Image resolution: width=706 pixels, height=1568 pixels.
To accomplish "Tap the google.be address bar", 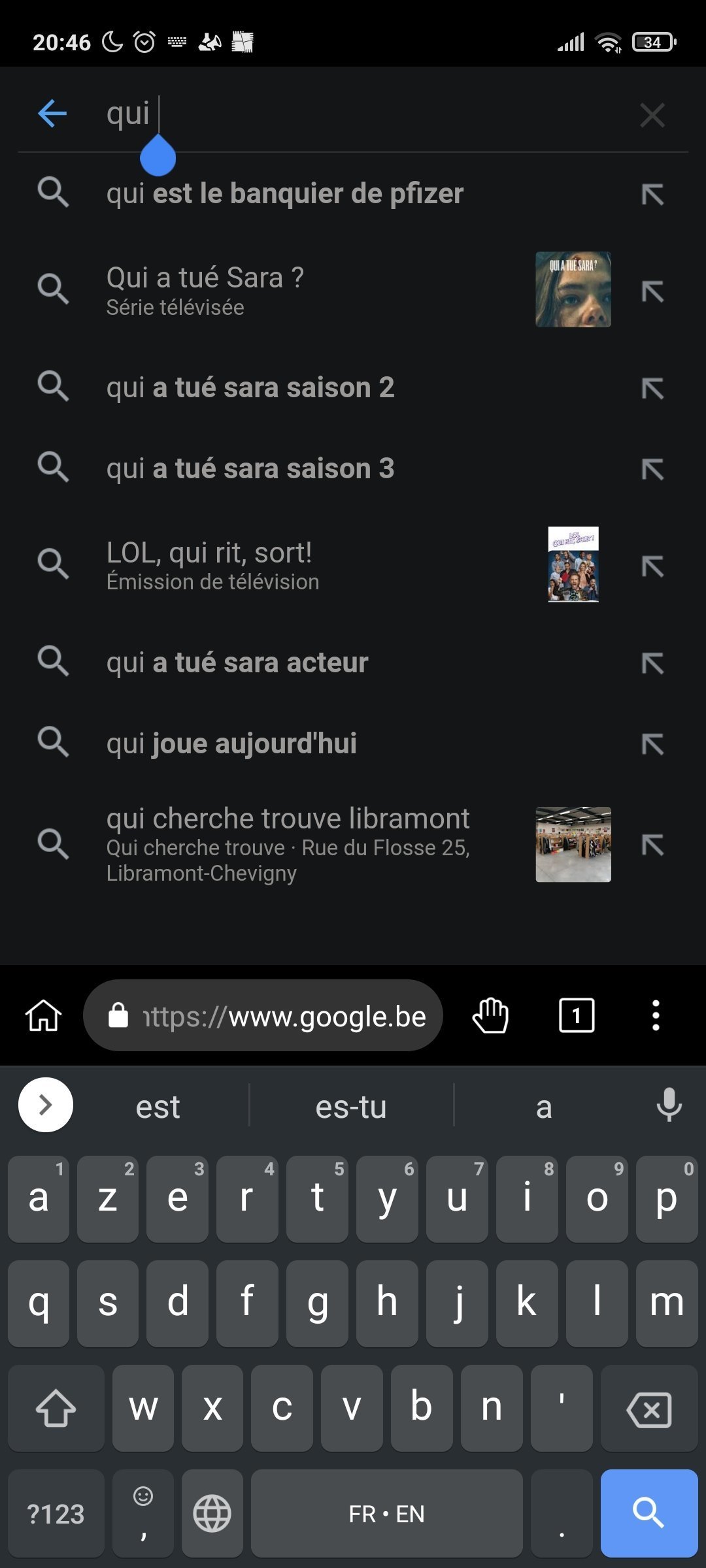I will click(x=263, y=1016).
